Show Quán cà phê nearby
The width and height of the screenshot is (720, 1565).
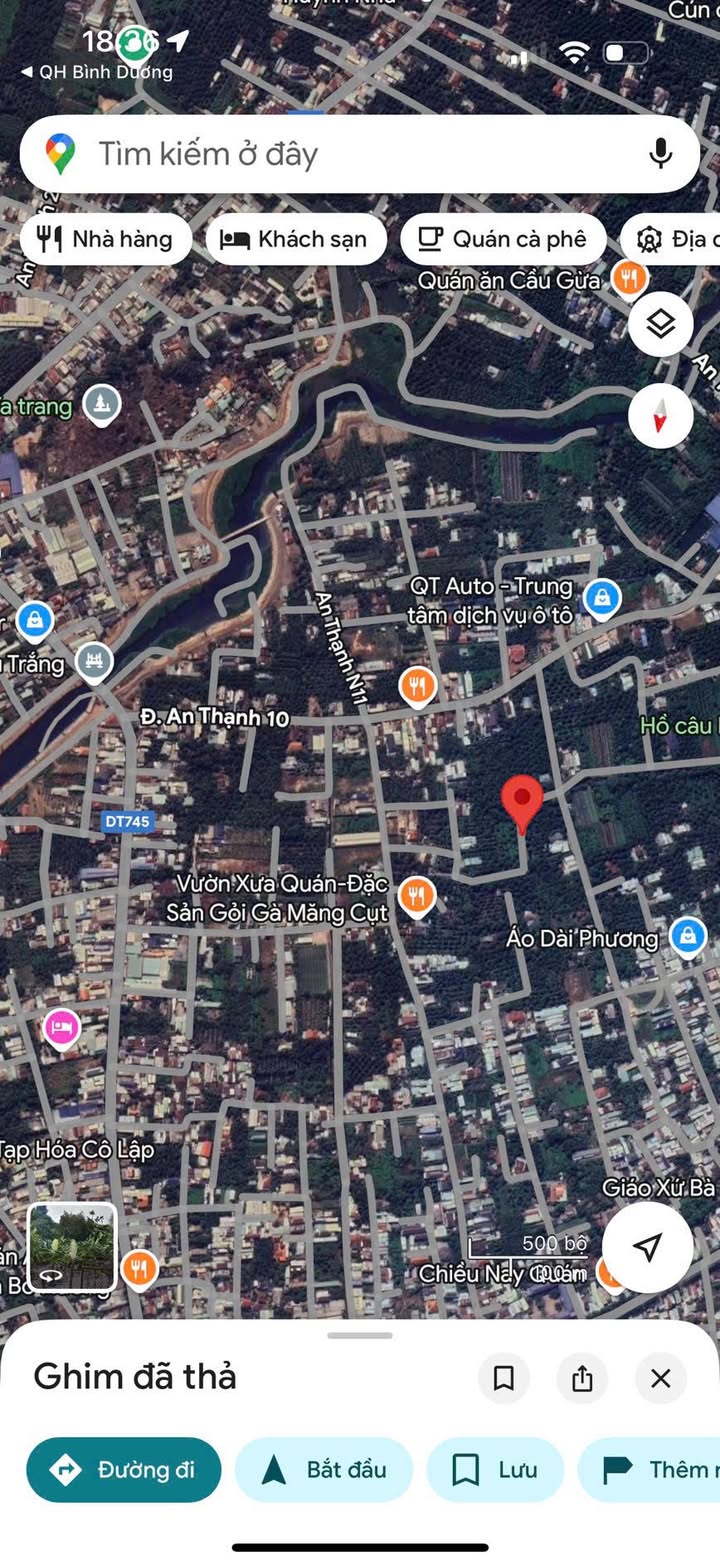pyautogui.click(x=503, y=240)
